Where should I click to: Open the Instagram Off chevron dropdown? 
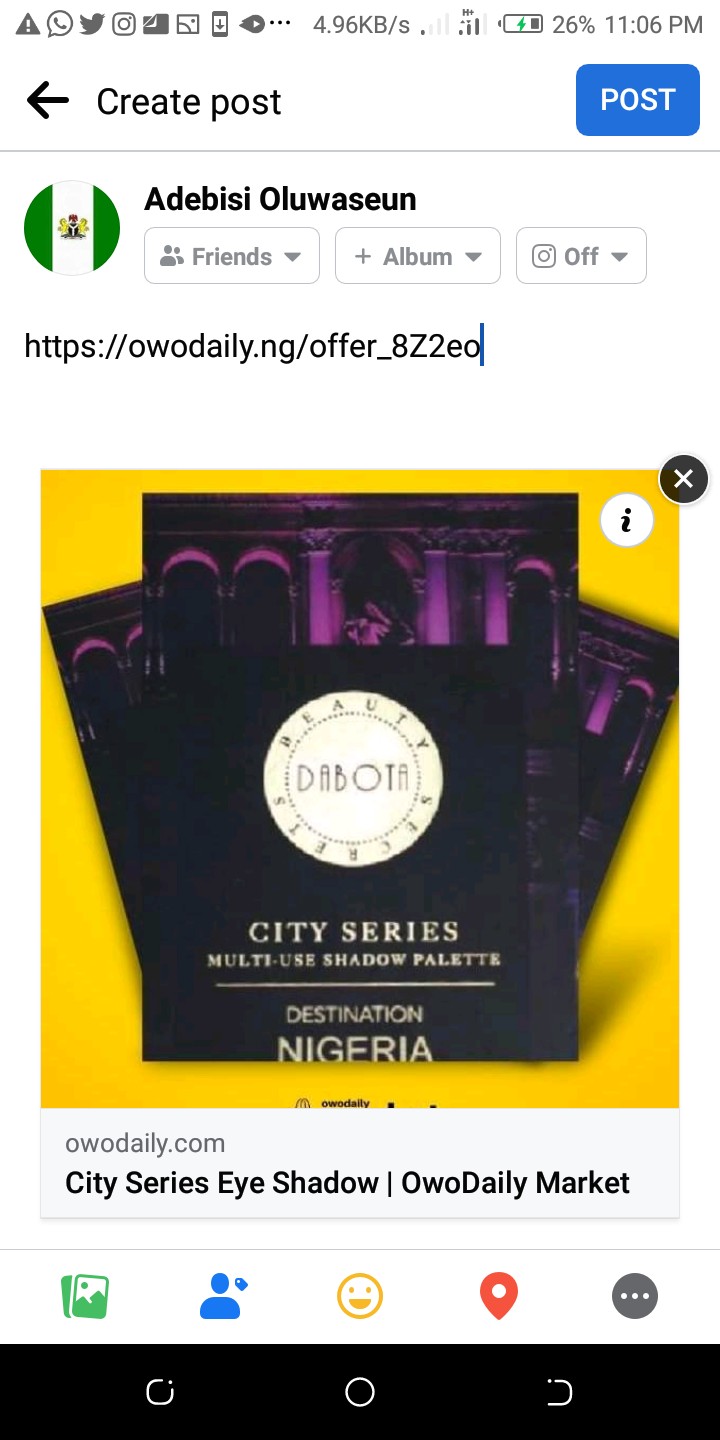tap(620, 255)
